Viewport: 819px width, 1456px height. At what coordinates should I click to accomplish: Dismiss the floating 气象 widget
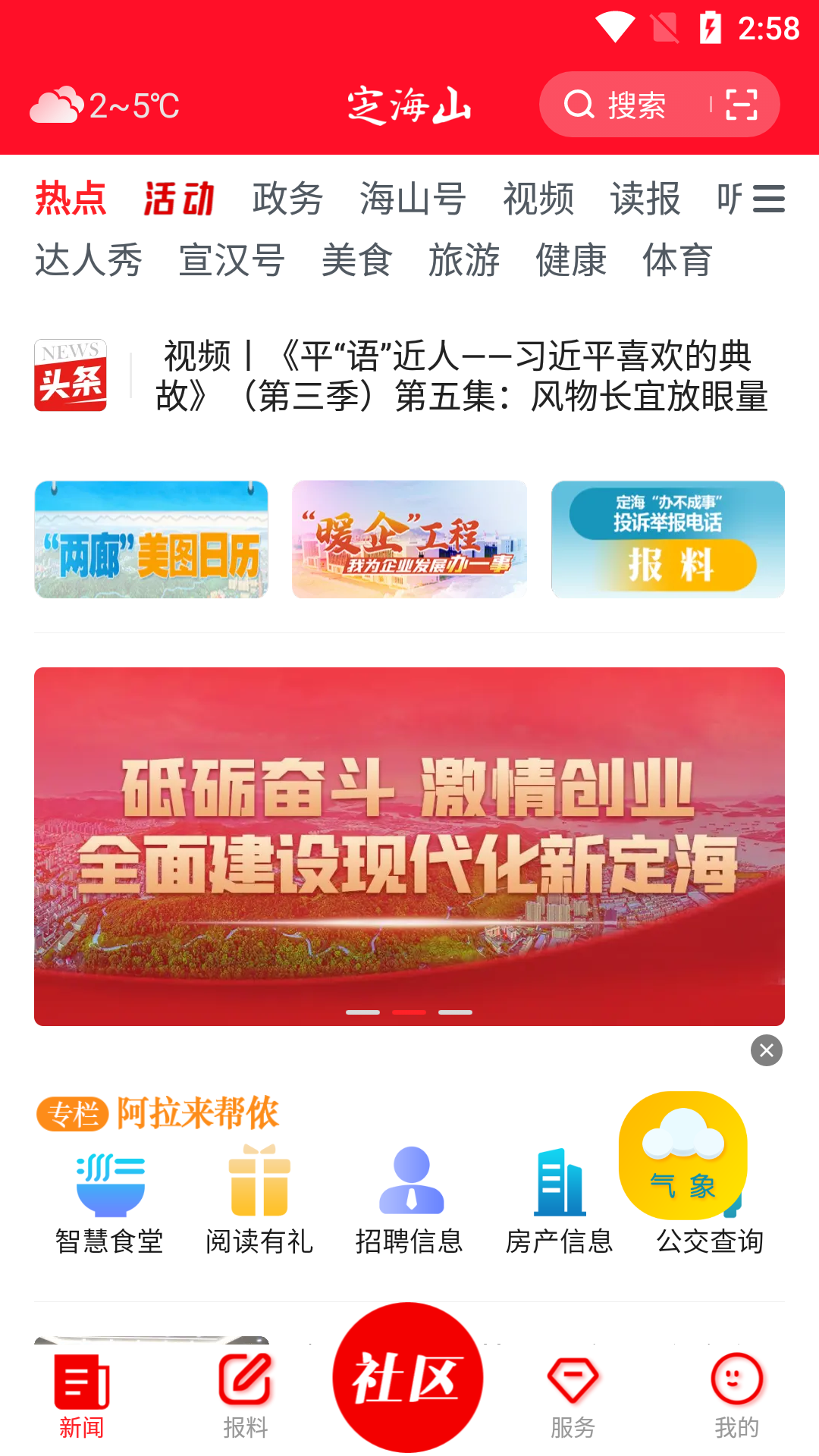(x=766, y=1050)
